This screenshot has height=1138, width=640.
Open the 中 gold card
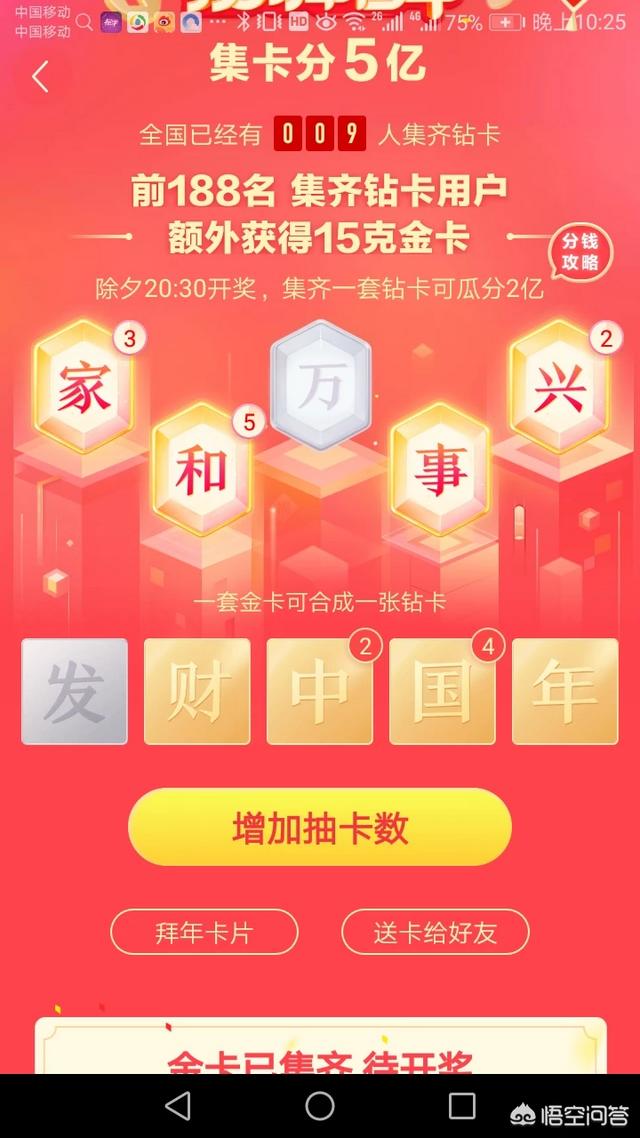(x=320, y=692)
